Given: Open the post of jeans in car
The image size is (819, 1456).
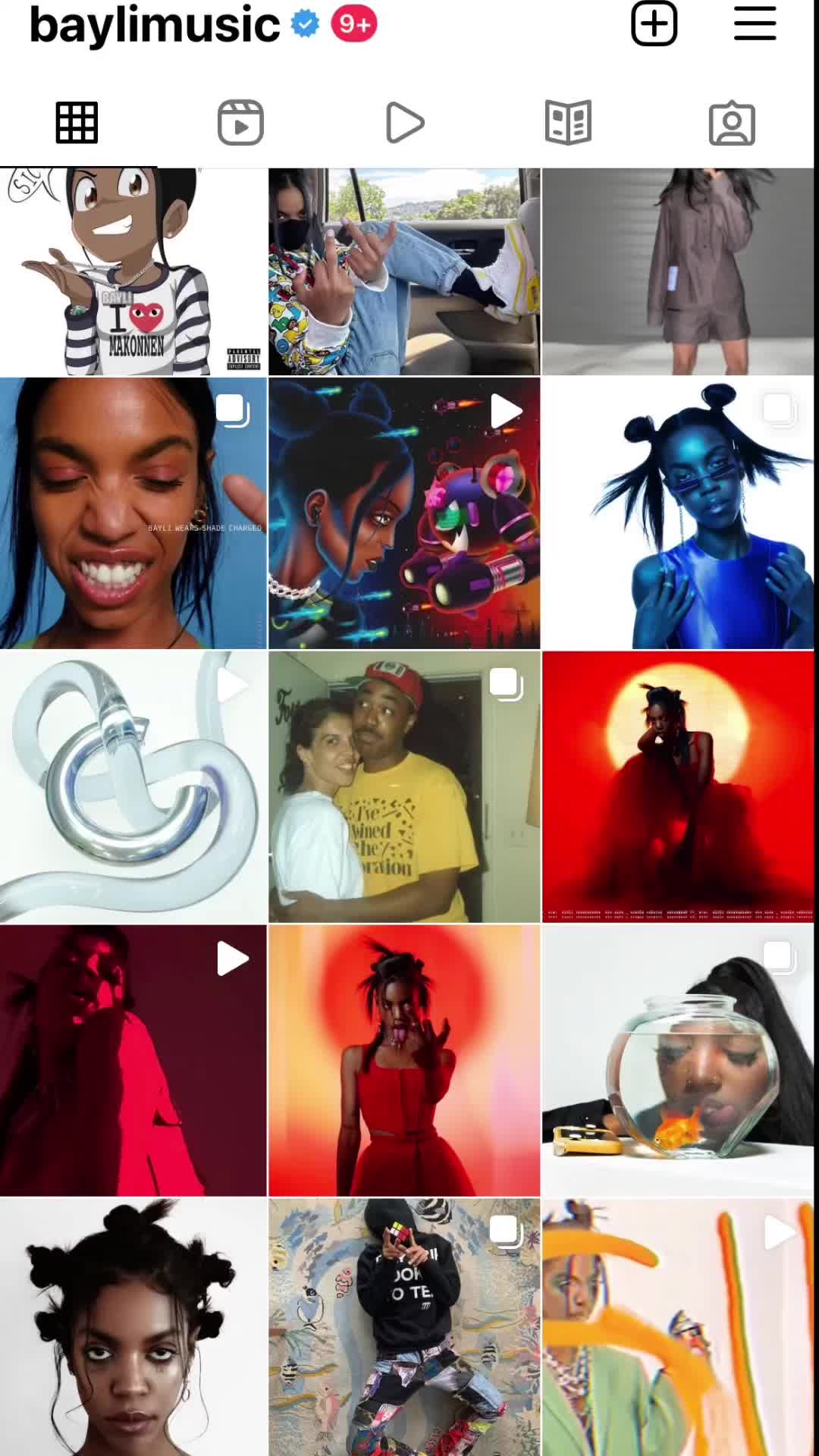Looking at the screenshot, I should tap(404, 271).
